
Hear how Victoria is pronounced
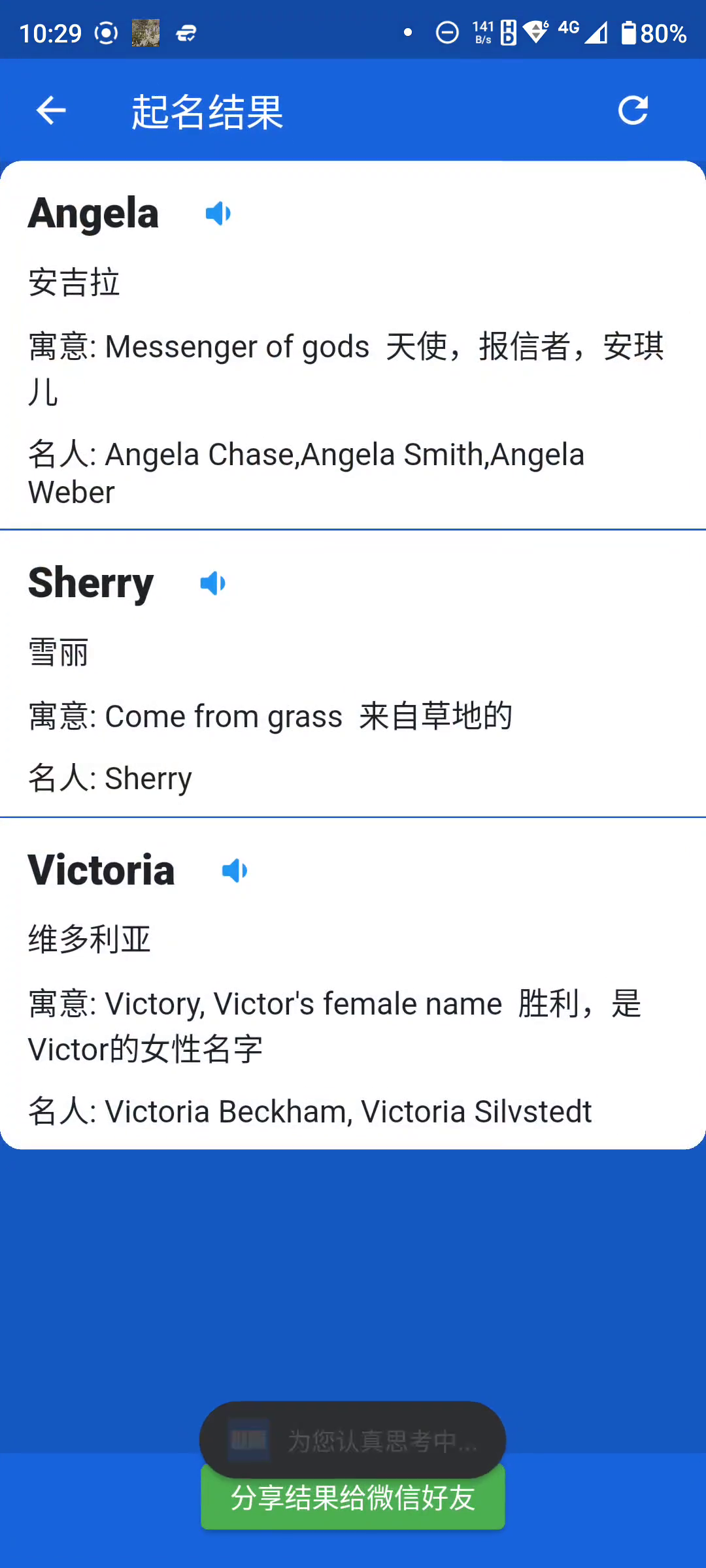pyautogui.click(x=234, y=871)
